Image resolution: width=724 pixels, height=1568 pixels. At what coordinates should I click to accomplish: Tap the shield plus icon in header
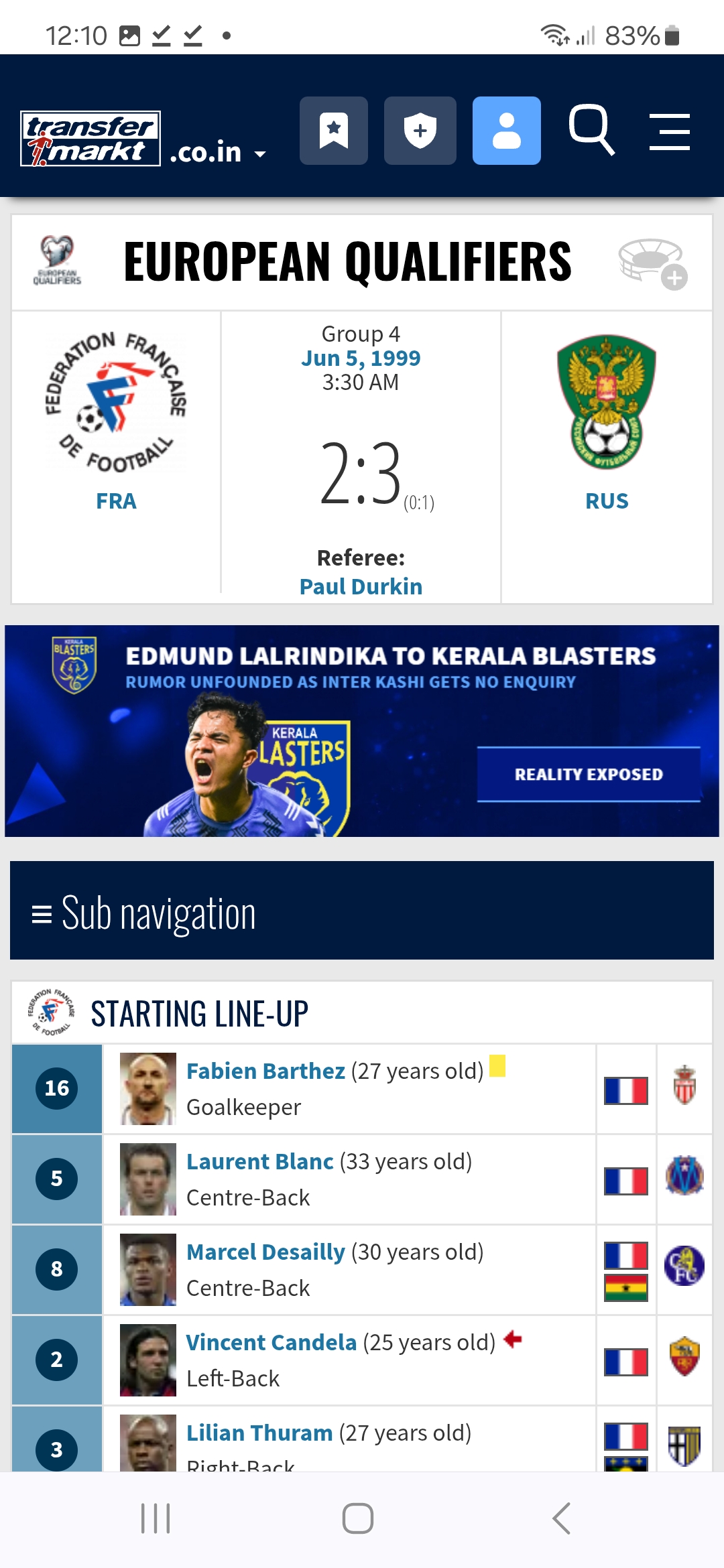(x=420, y=131)
